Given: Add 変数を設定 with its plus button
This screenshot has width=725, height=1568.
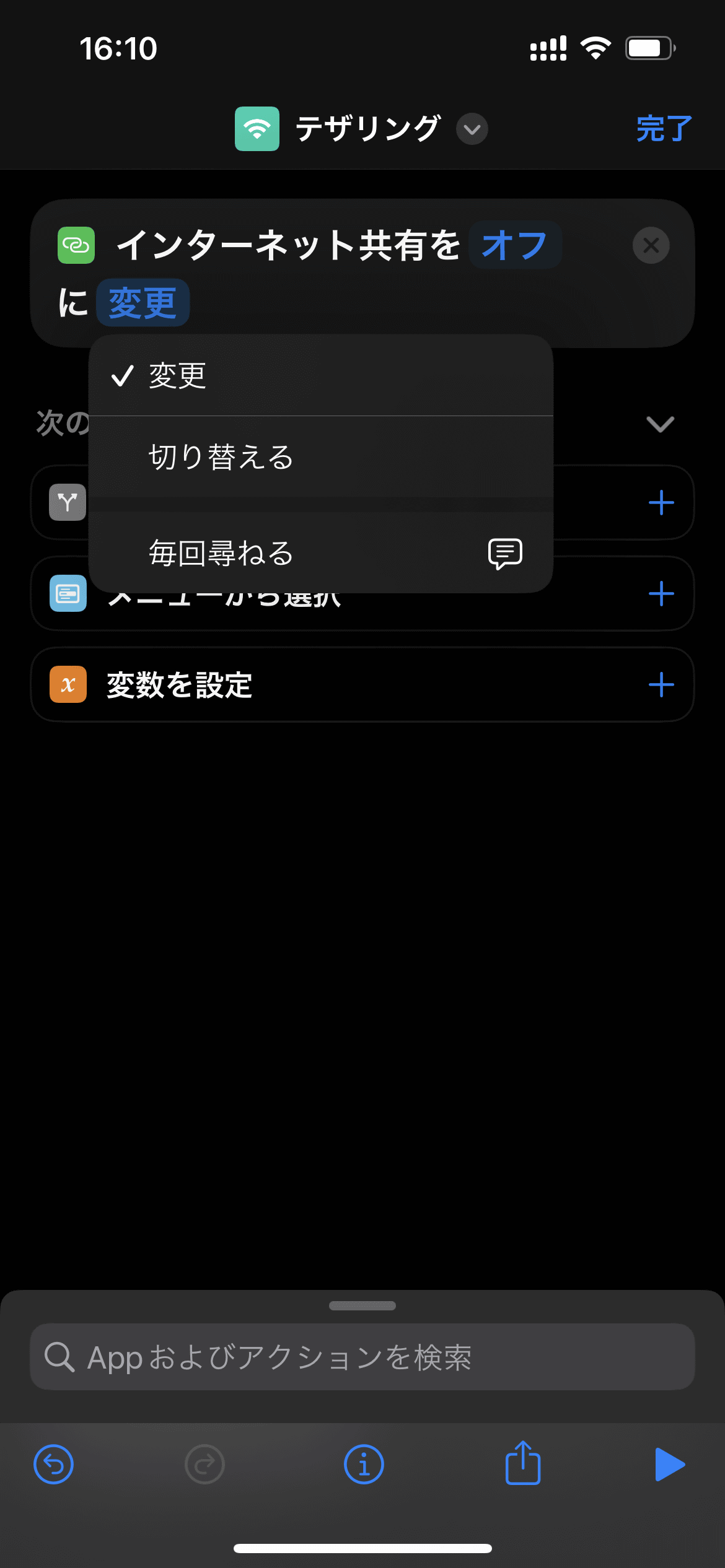Looking at the screenshot, I should (662, 685).
